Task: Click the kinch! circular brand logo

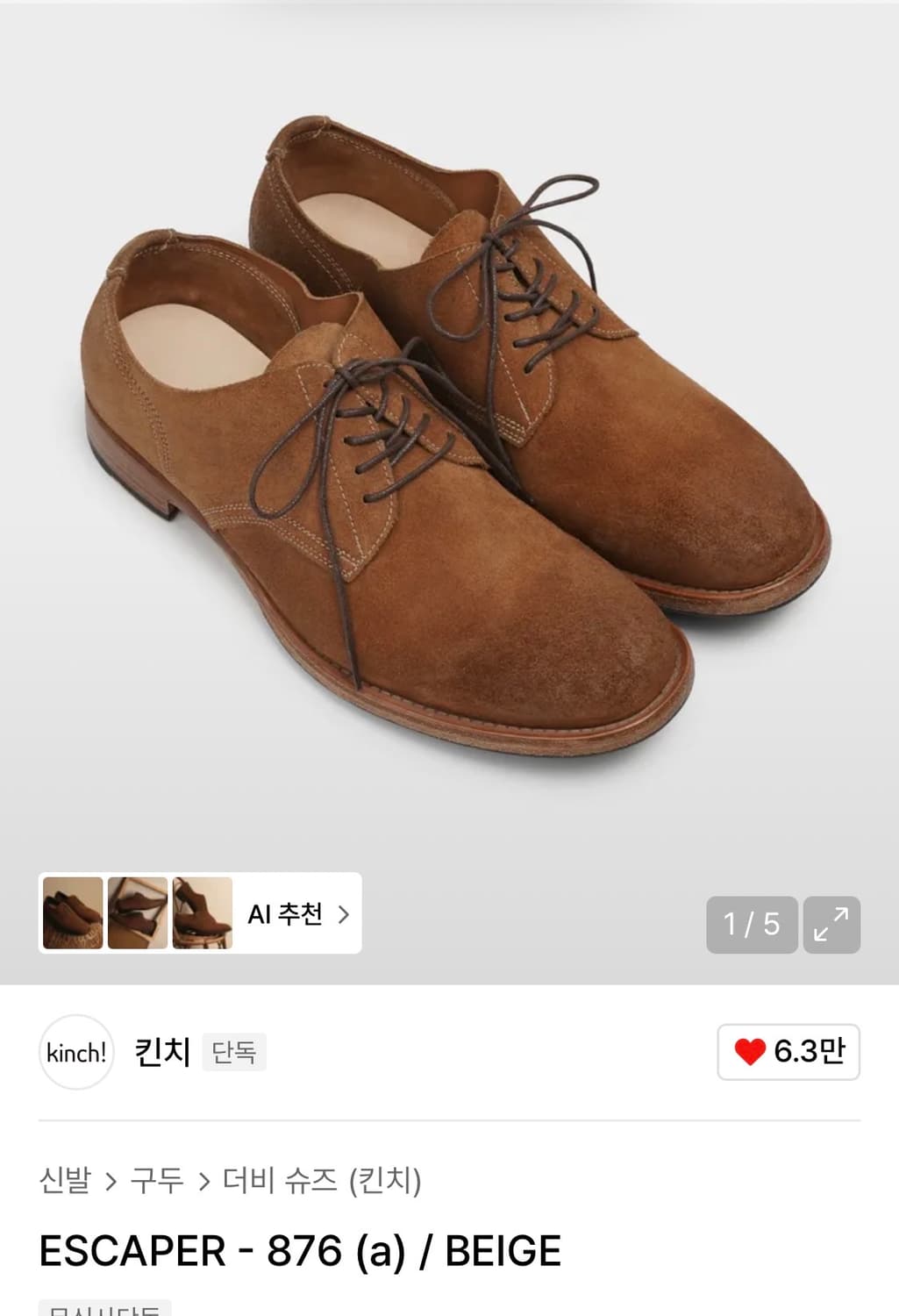Action: [x=75, y=1051]
